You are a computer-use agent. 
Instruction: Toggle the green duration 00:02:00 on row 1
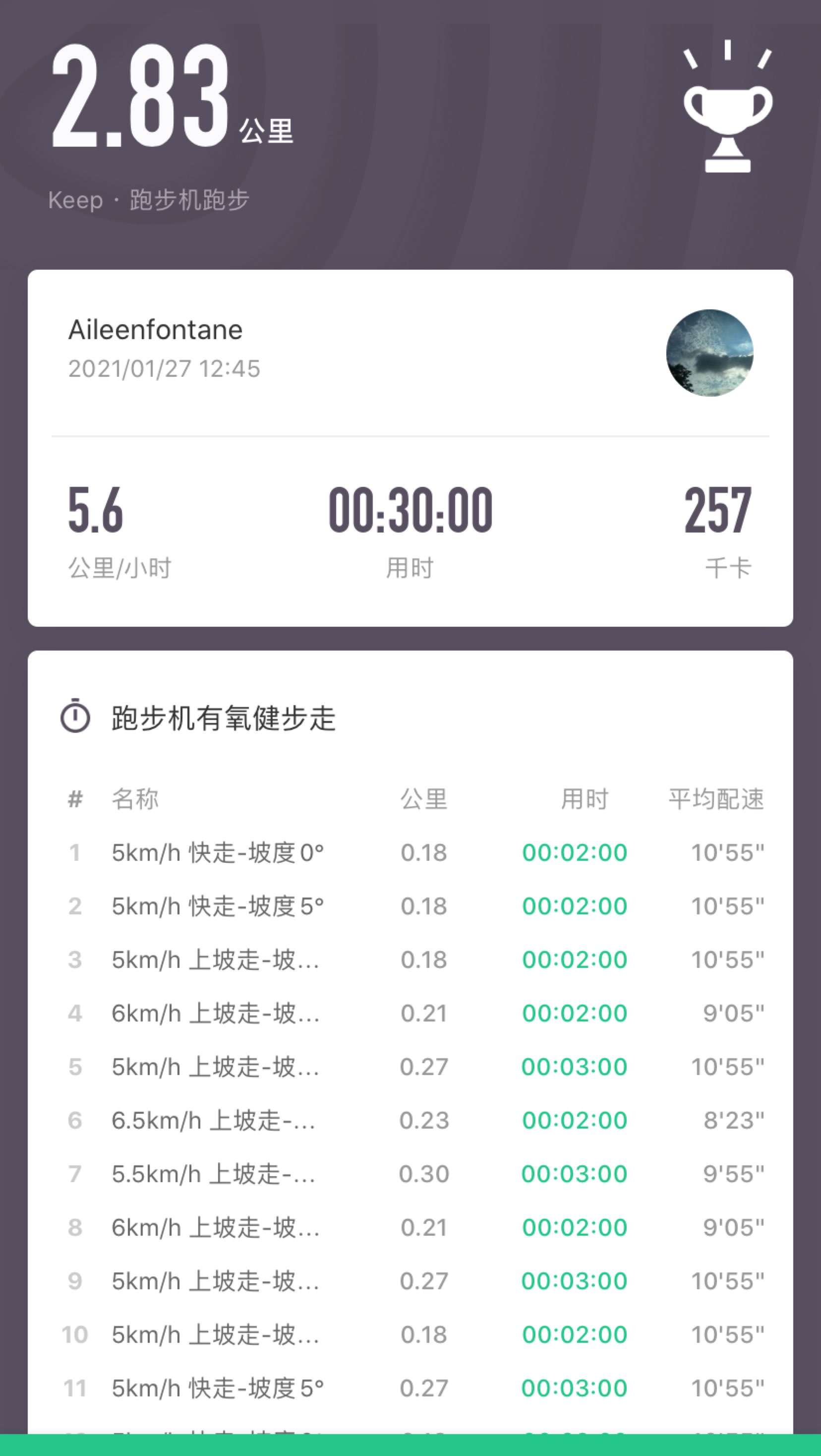[575, 852]
